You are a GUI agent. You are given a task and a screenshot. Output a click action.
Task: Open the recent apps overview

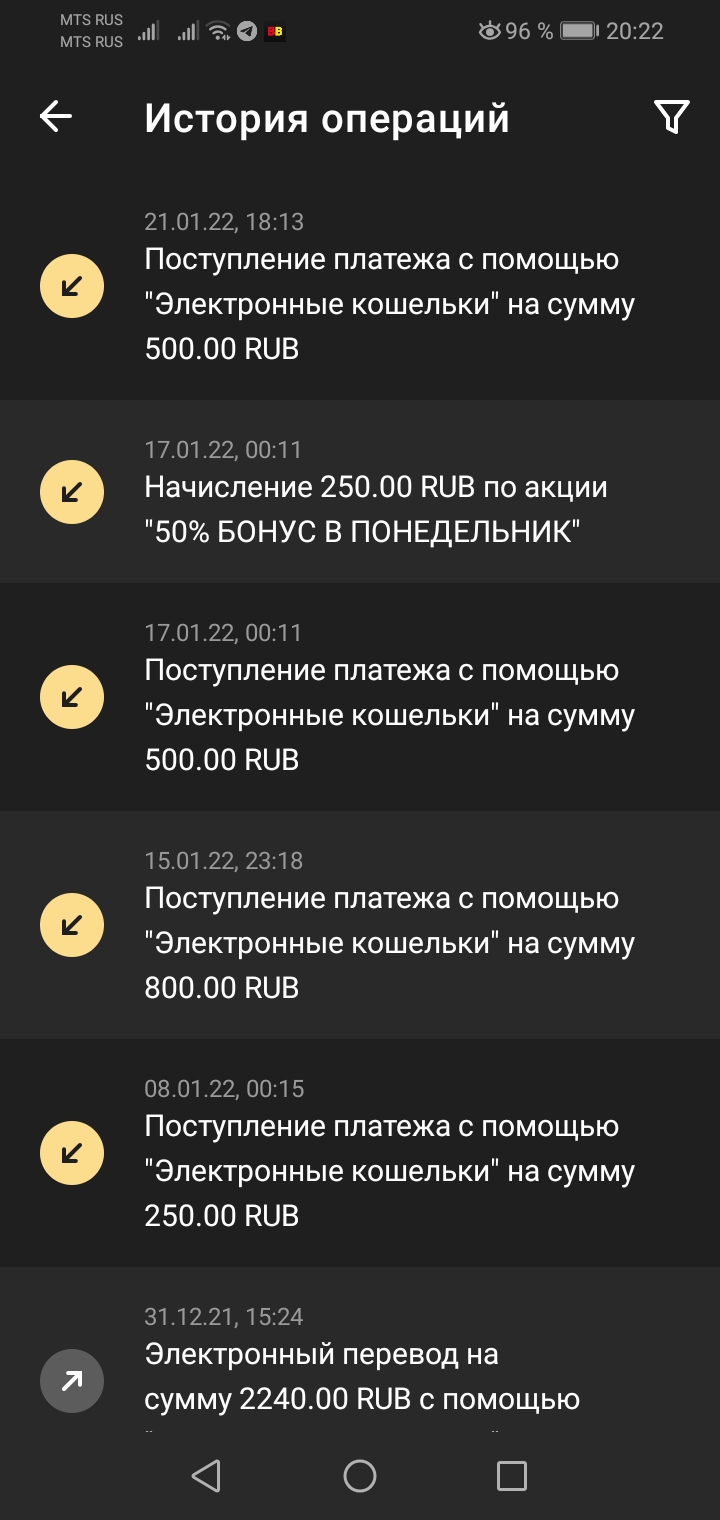point(511,1476)
